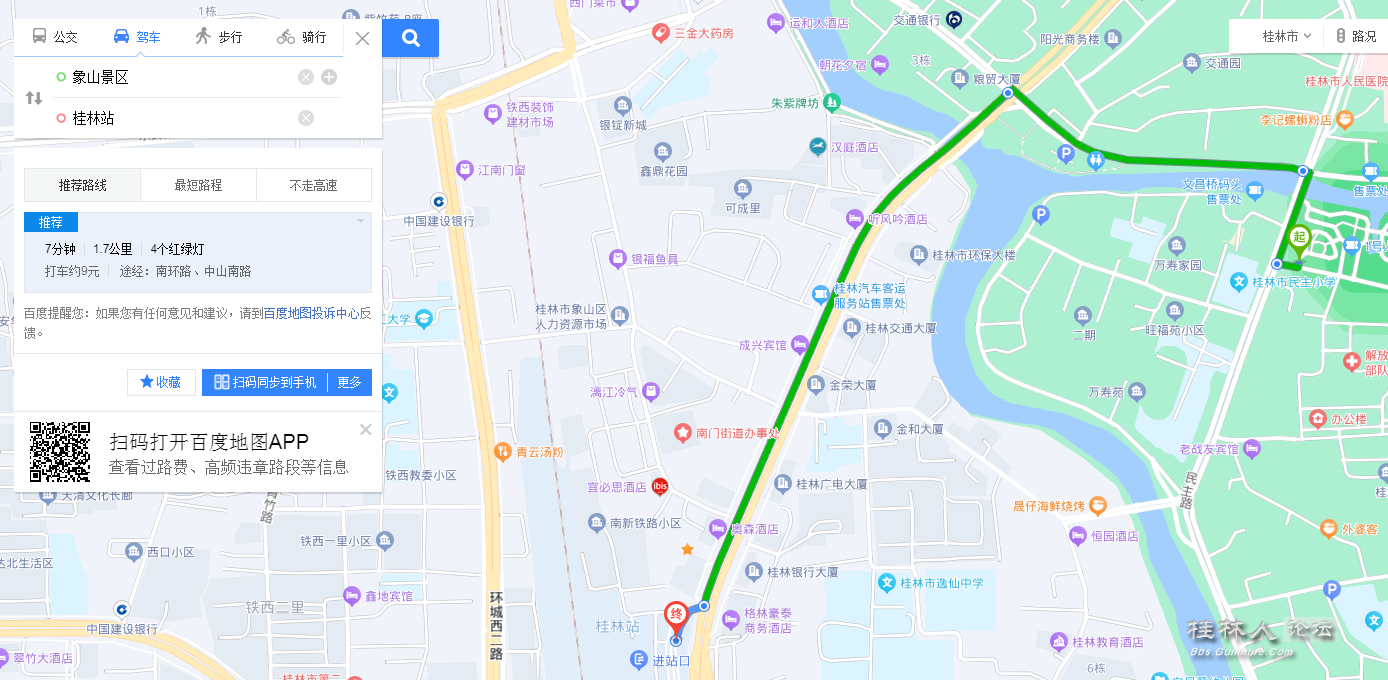Switch to the 骑行 cycling tab
The image size is (1388, 680).
click(x=302, y=37)
